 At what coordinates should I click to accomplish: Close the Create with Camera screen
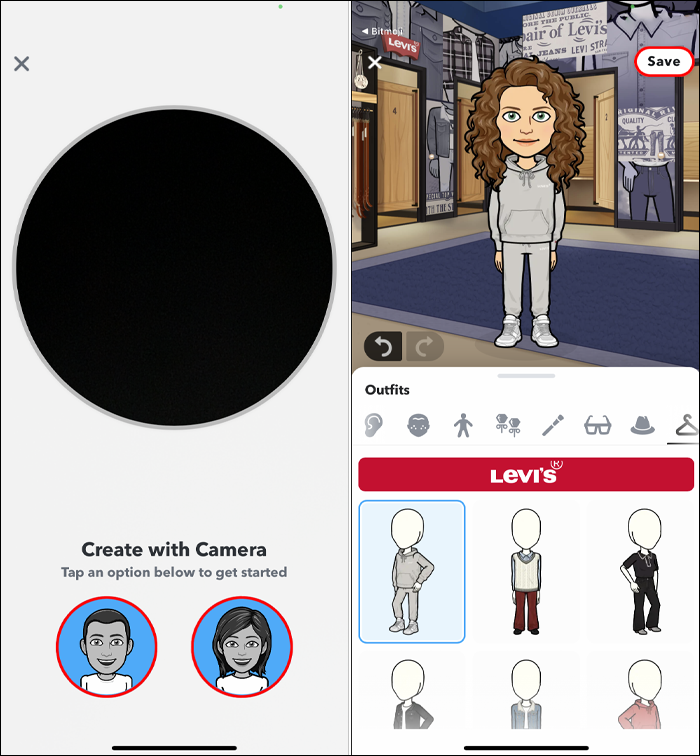click(22, 64)
